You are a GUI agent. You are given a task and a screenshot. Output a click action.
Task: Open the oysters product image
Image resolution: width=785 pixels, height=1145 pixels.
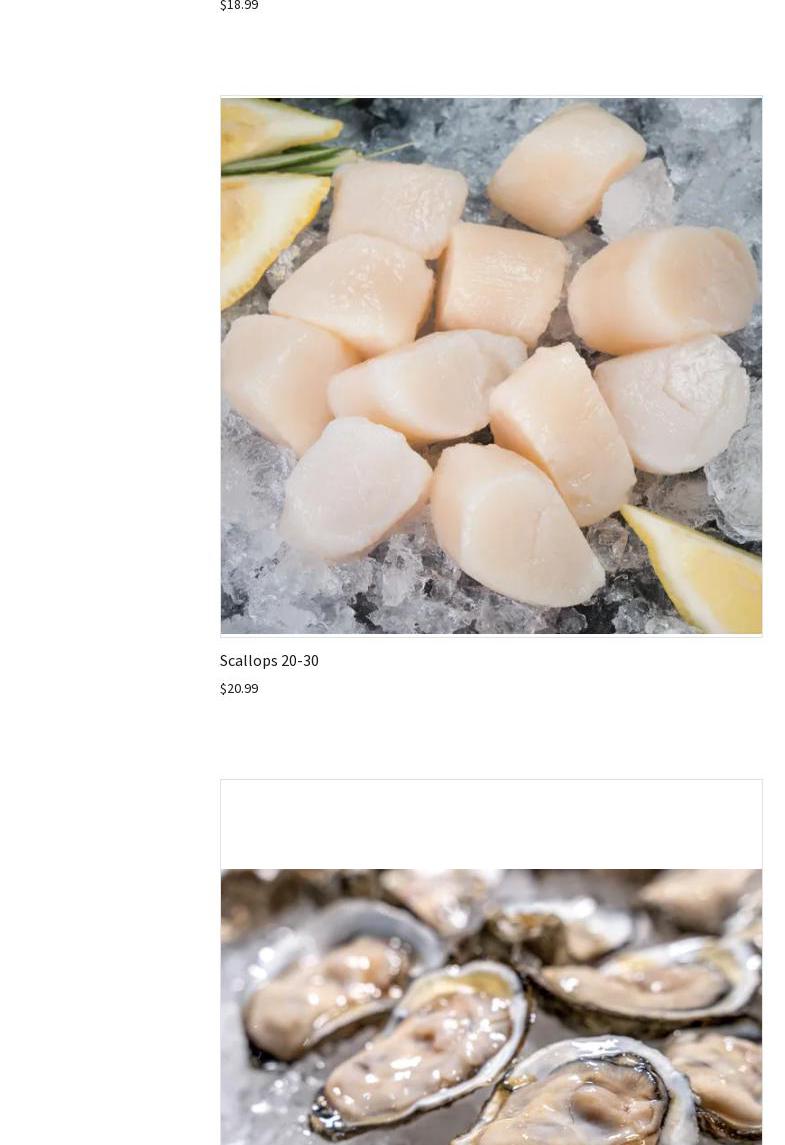click(x=491, y=1005)
